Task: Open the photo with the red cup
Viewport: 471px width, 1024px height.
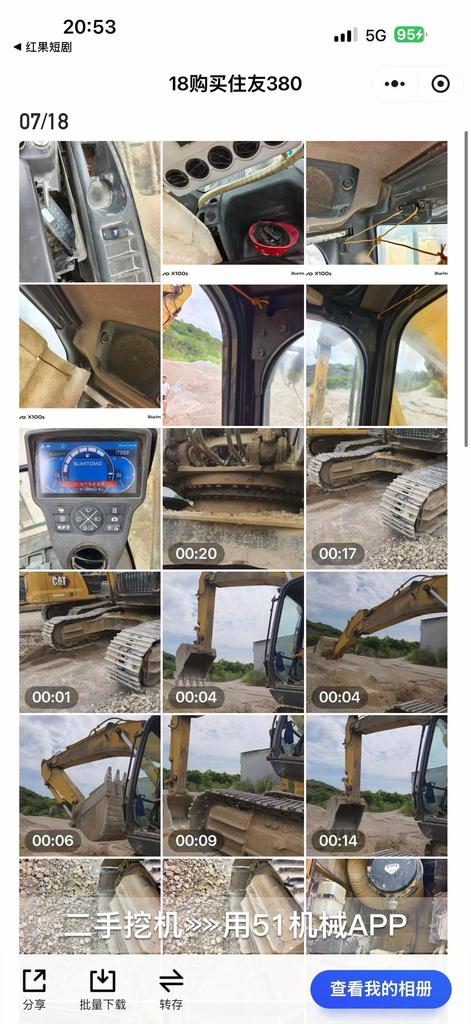Action: point(233,212)
